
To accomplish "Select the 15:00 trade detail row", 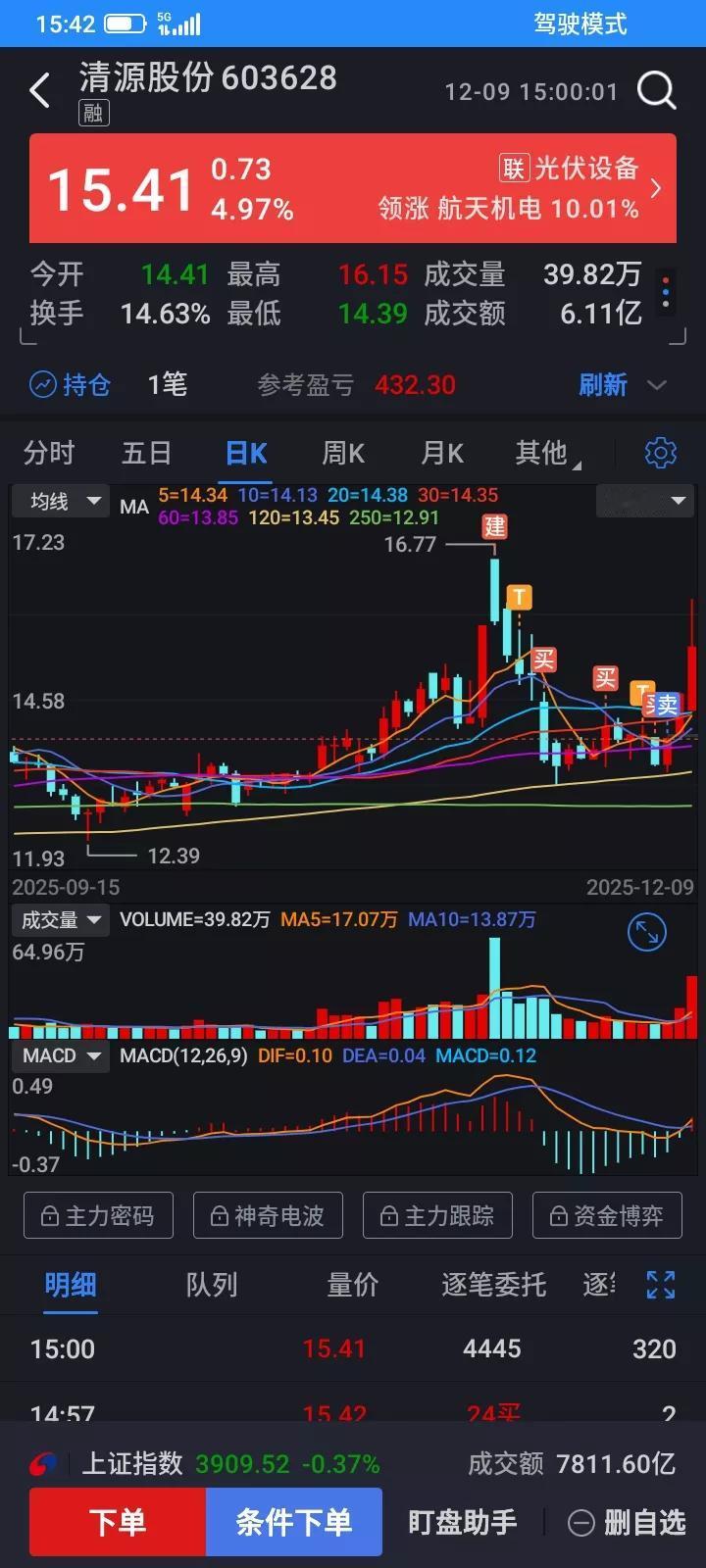I will click(353, 1347).
